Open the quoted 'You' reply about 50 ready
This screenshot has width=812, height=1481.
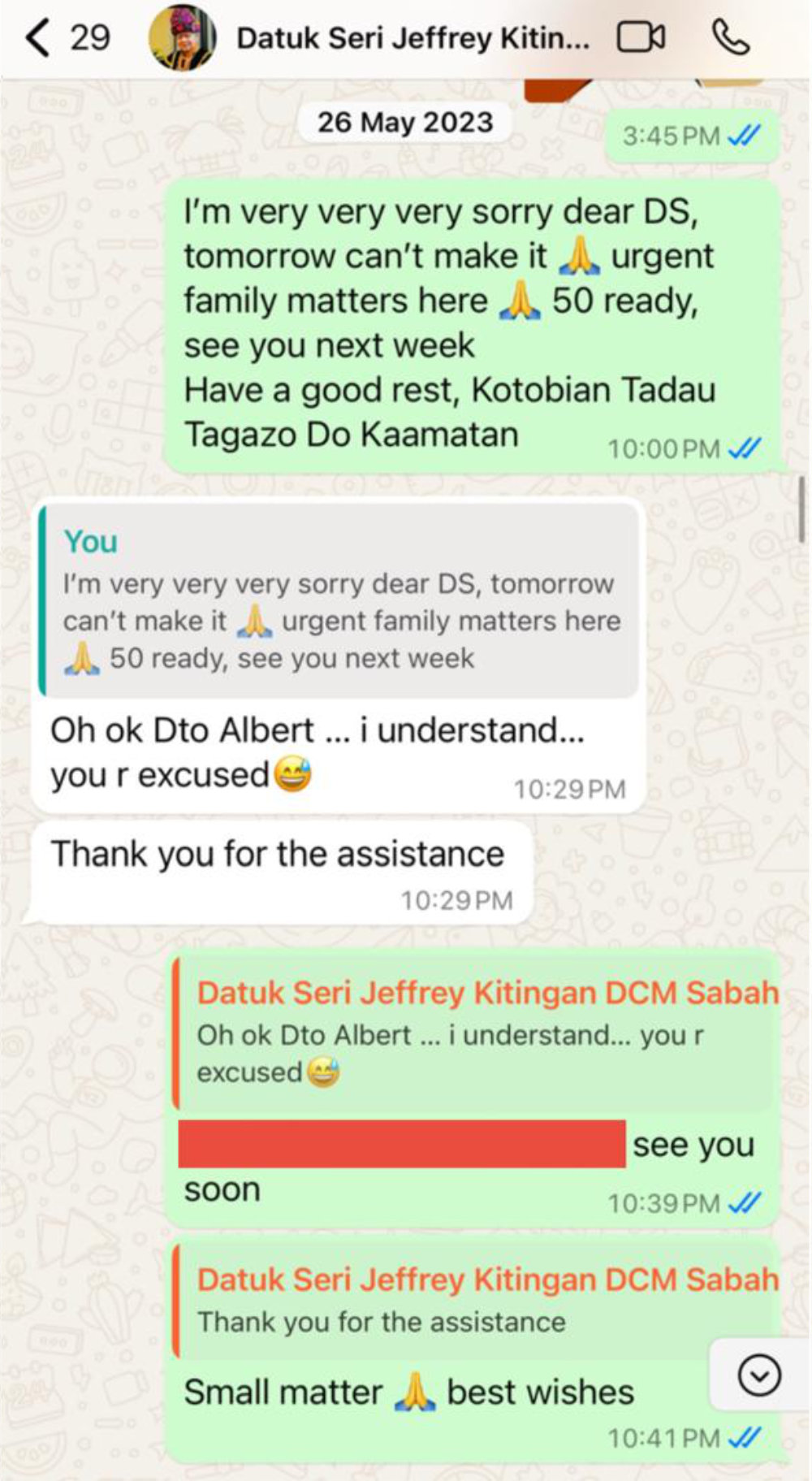point(339,601)
